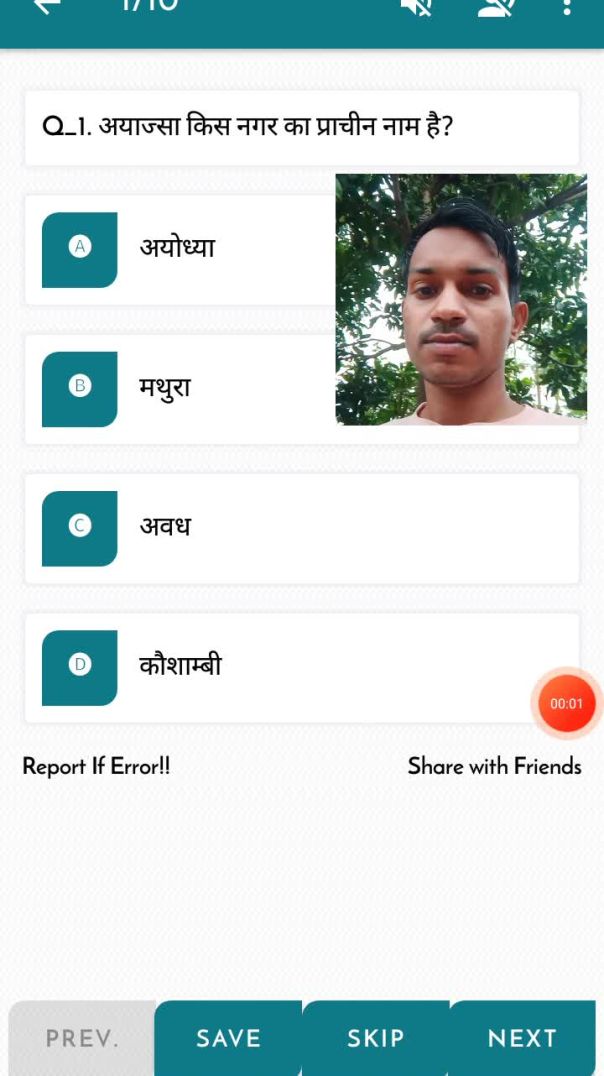Go to the next question
The image size is (604, 1076).
pos(522,1038)
